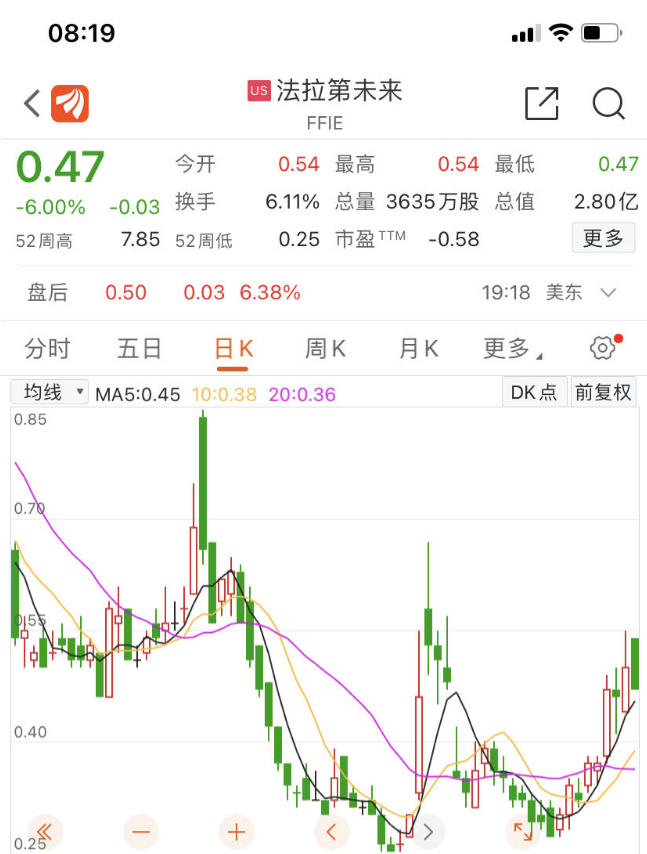
Task: Open the 更多 chart period dropdown
Action: [x=512, y=348]
